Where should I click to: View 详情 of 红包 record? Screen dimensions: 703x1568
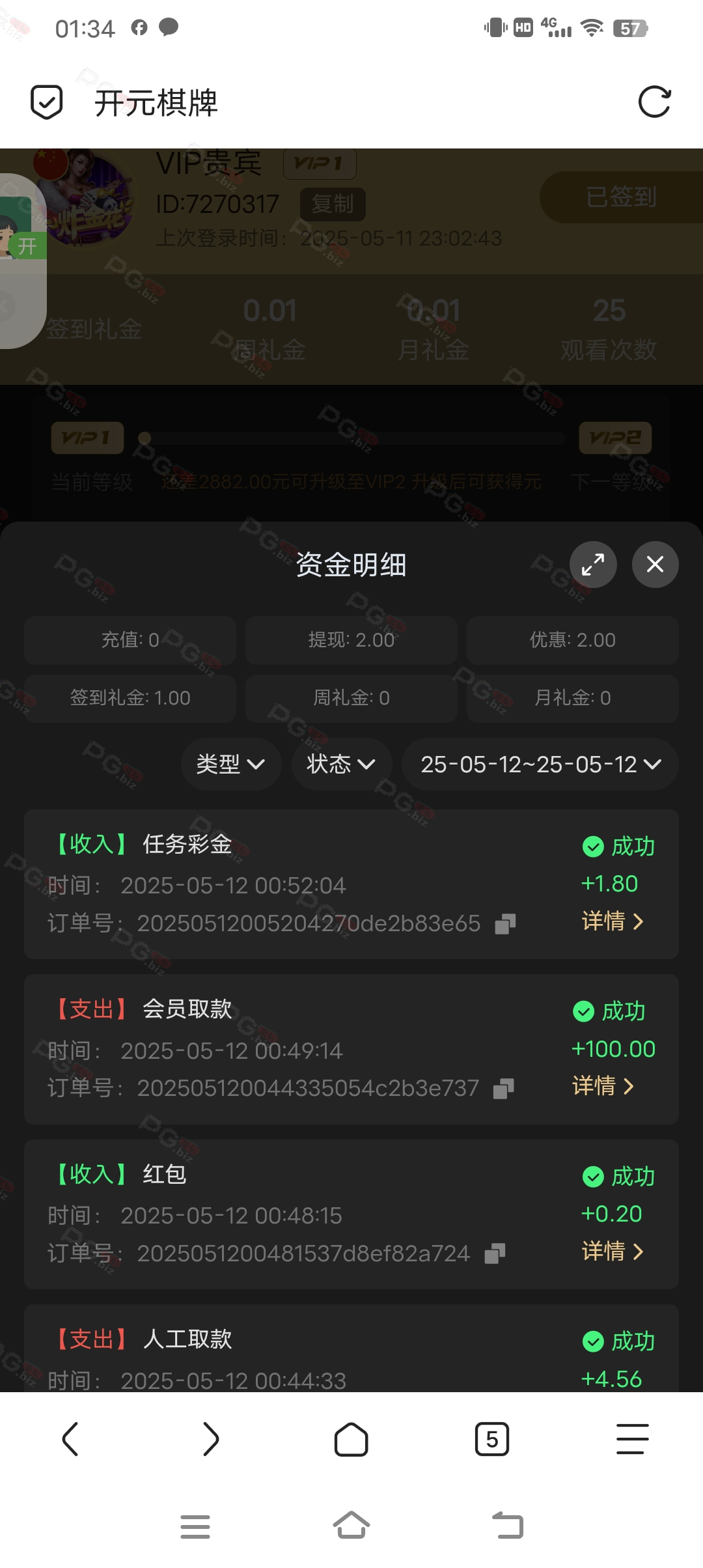(612, 1251)
